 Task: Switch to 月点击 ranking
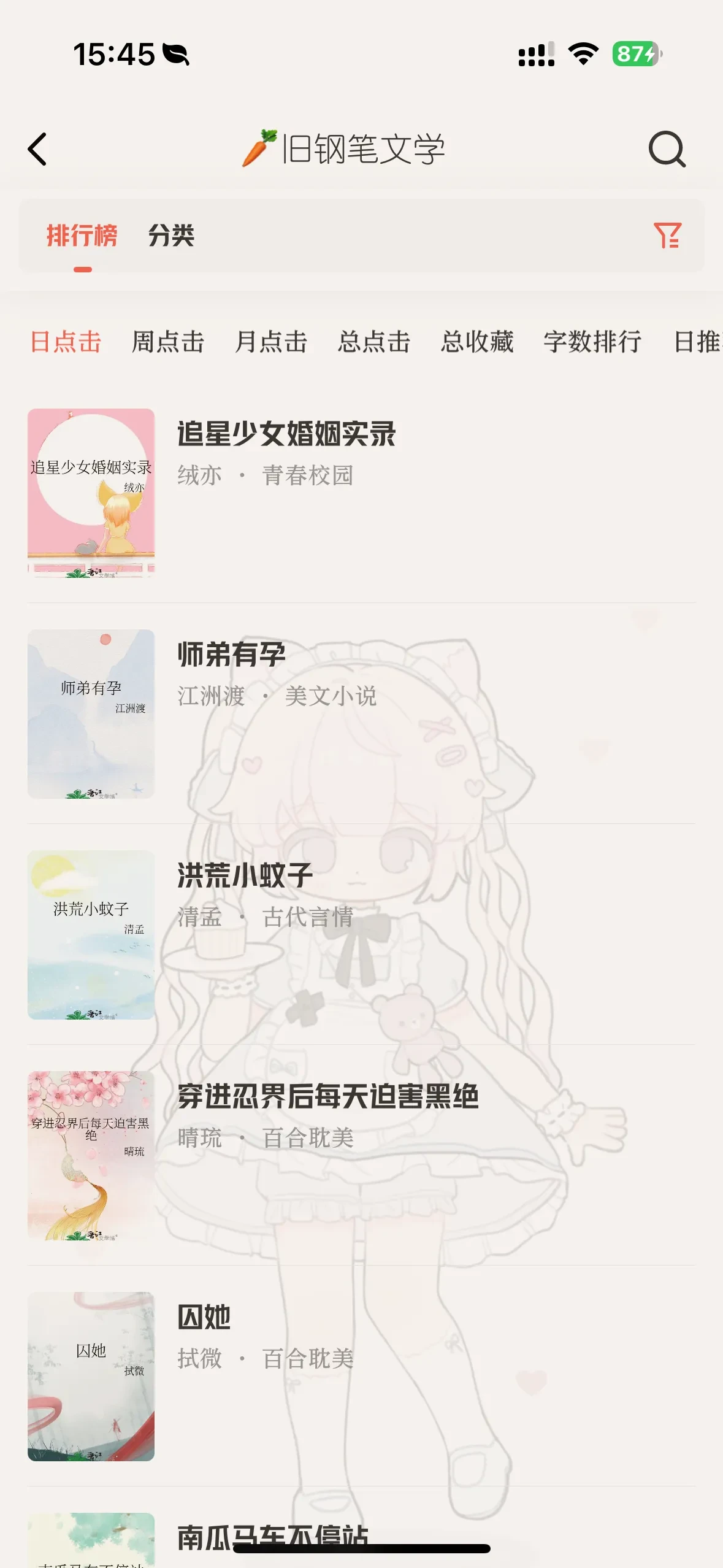271,342
